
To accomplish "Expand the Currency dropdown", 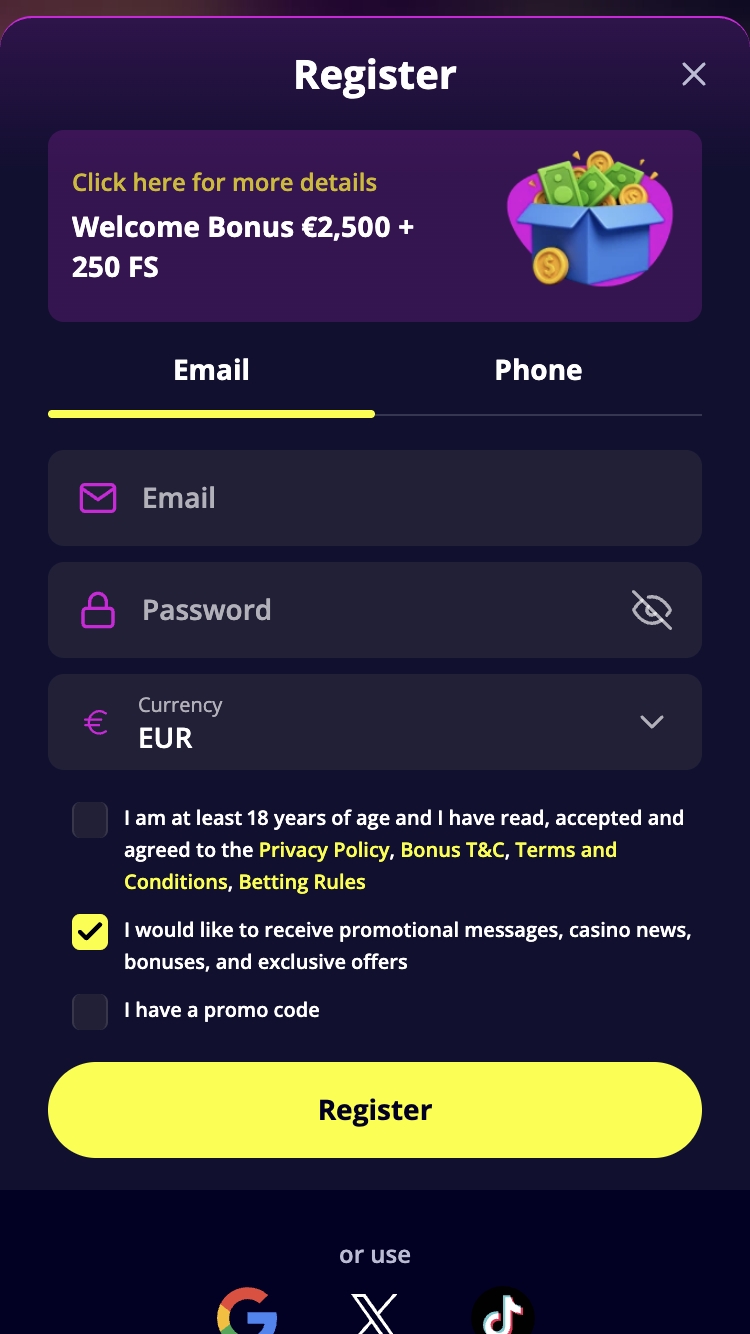I will click(375, 722).
